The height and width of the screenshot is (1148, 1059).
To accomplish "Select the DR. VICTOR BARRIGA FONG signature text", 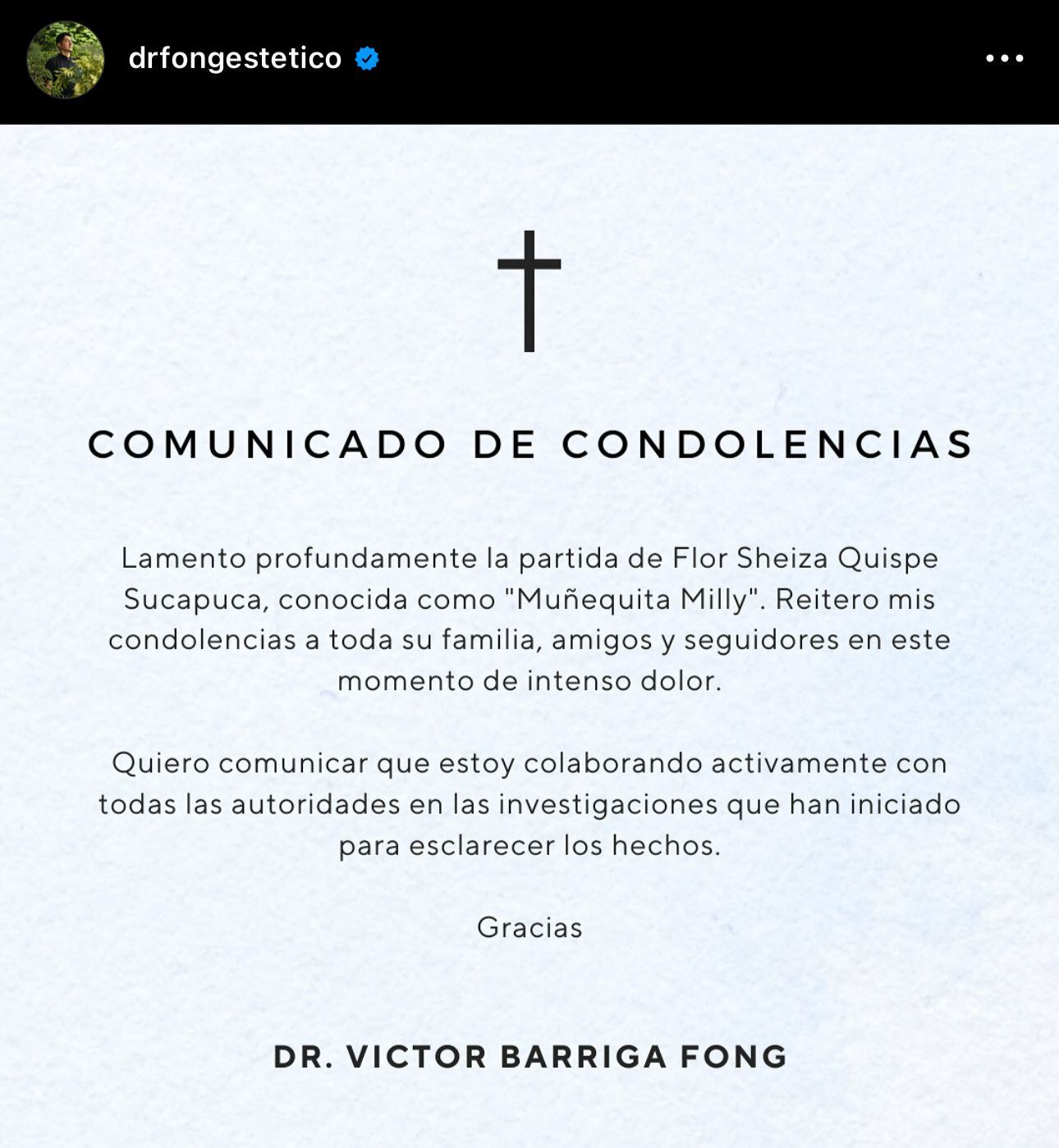I will click(x=529, y=1057).
